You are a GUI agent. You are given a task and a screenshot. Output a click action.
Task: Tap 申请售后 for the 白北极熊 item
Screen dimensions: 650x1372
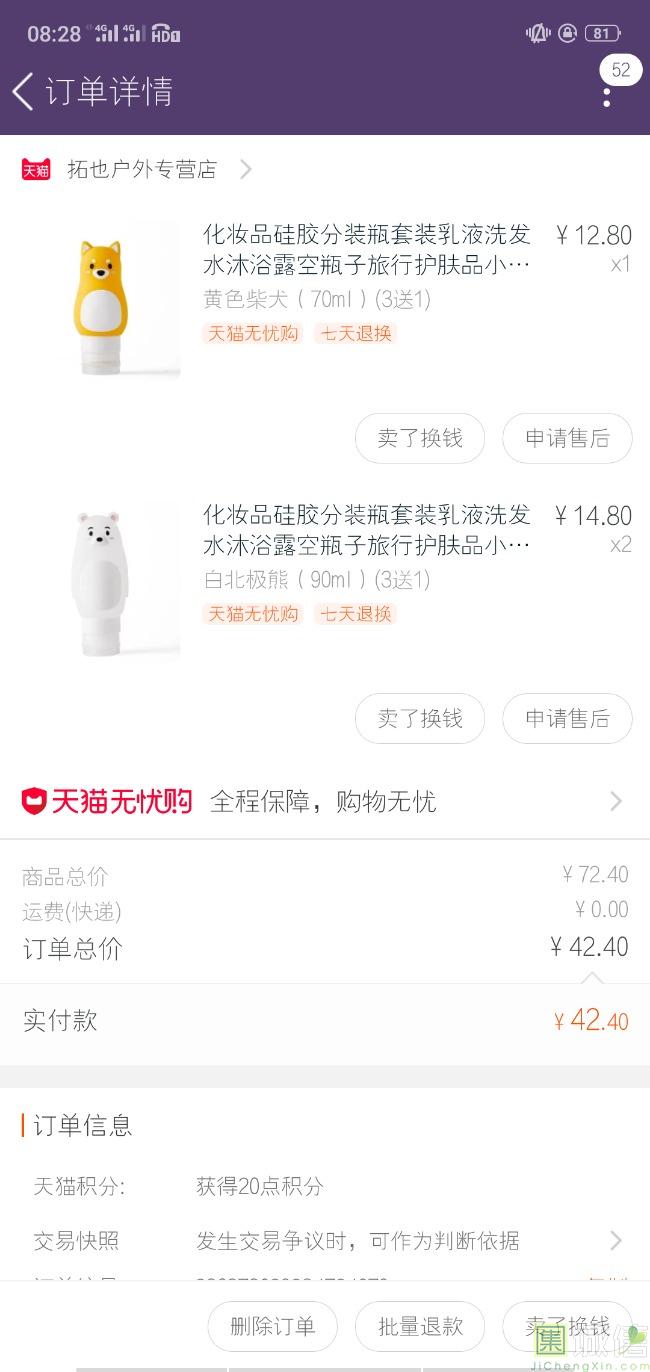click(x=567, y=718)
